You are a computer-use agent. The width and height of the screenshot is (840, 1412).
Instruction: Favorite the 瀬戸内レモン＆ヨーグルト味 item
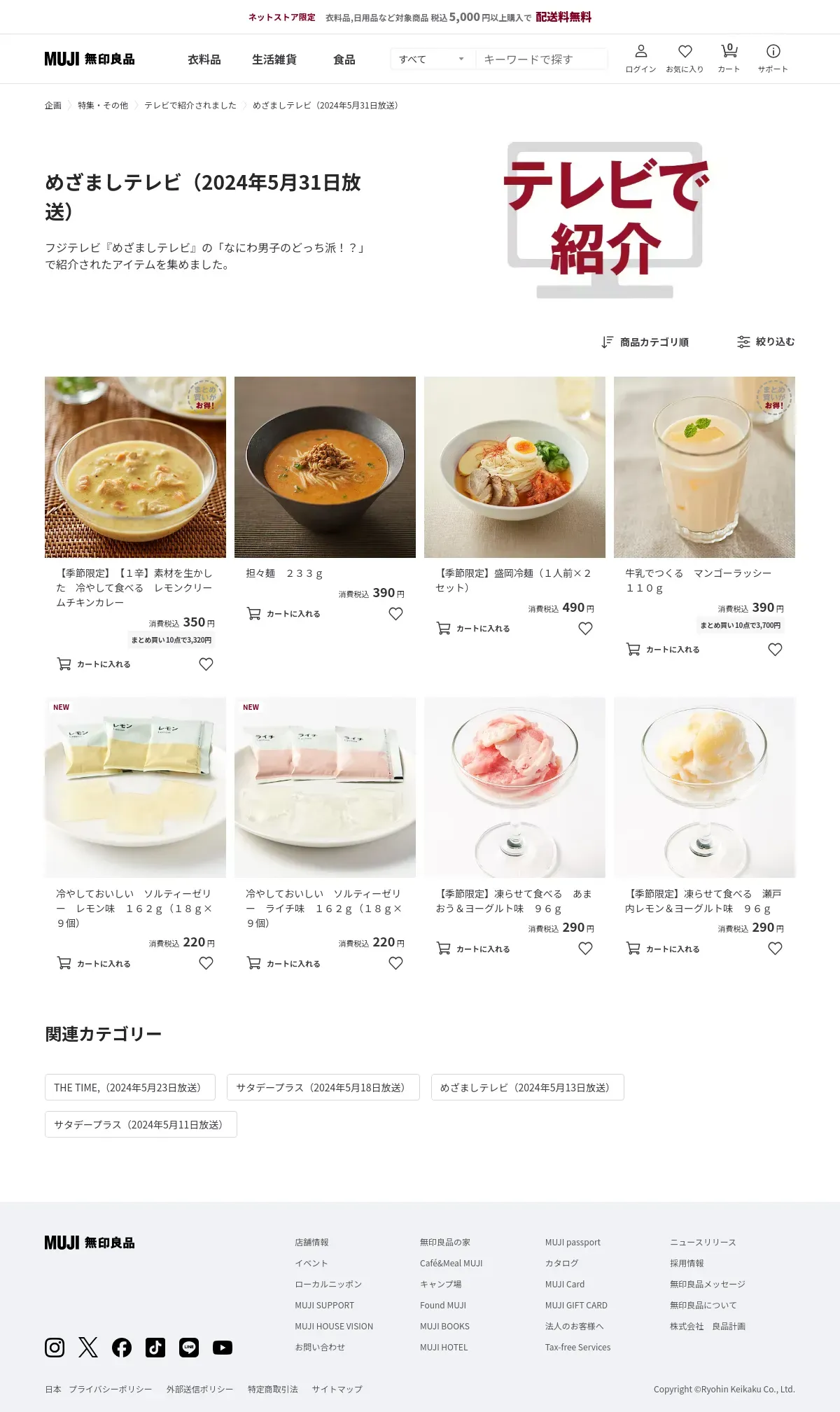tap(775, 949)
